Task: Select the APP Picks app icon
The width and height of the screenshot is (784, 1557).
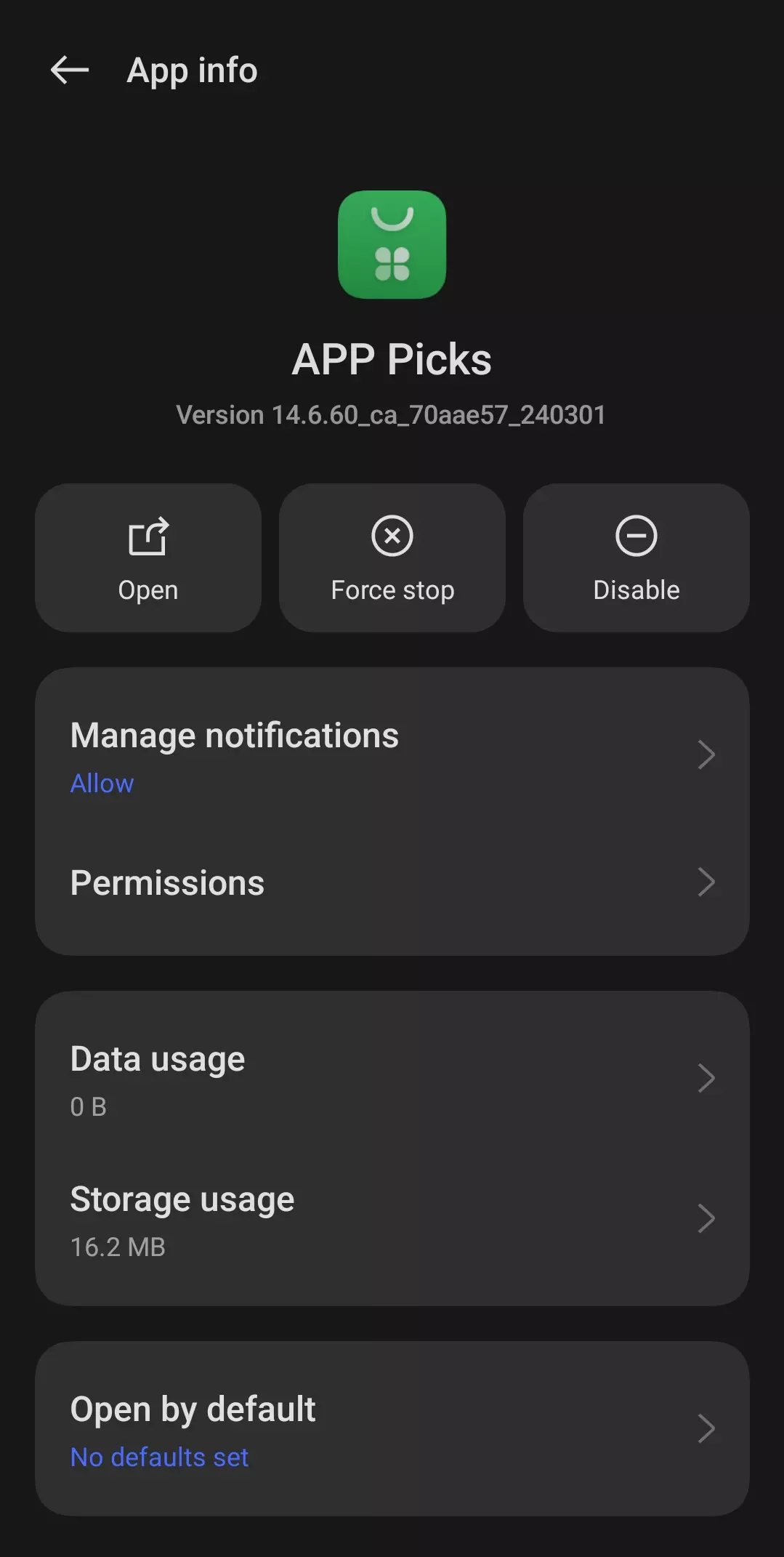Action: tap(392, 246)
